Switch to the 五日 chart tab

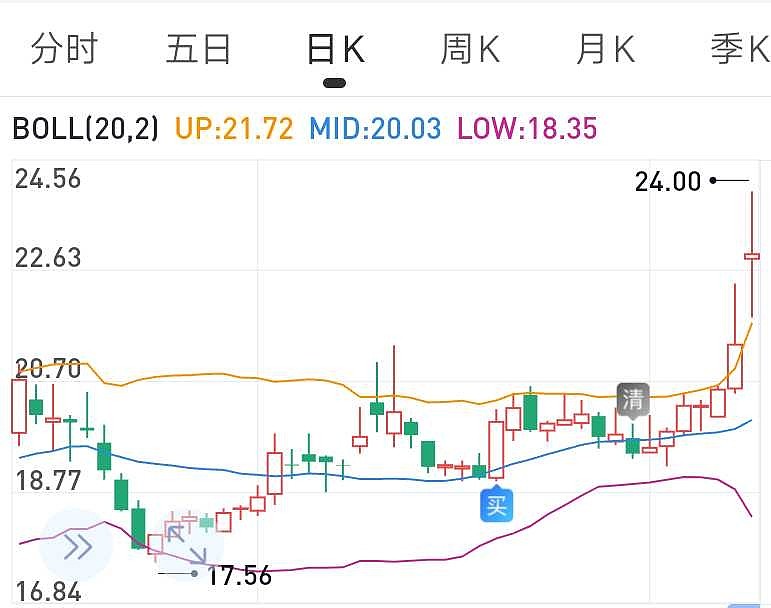(x=198, y=48)
